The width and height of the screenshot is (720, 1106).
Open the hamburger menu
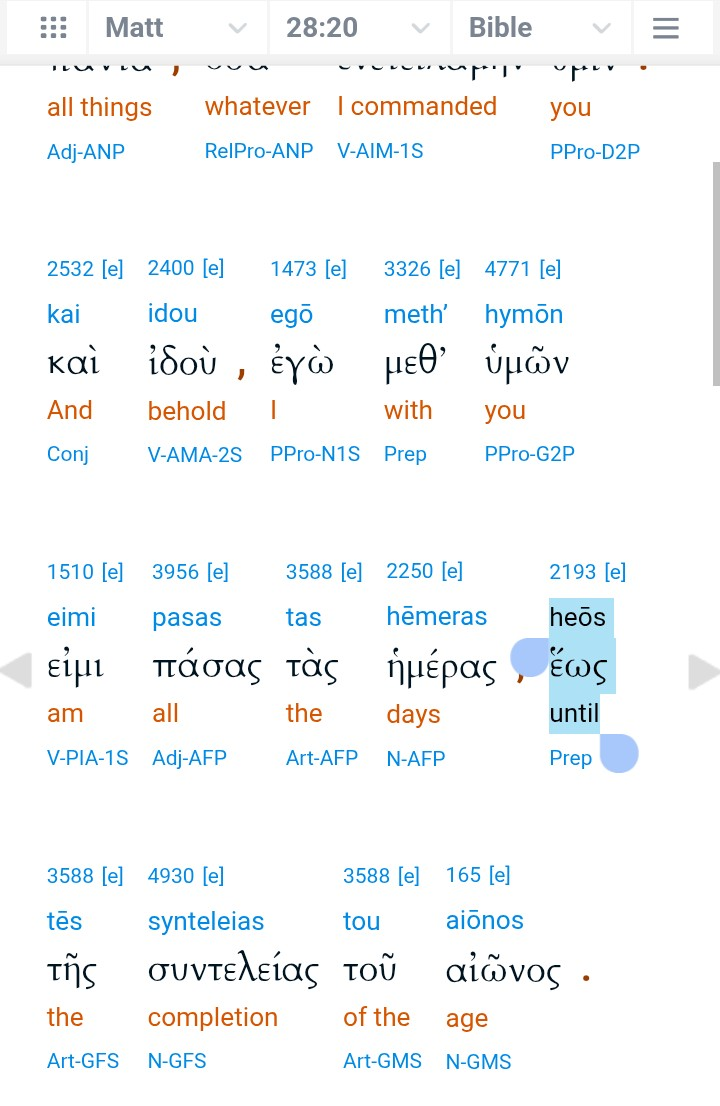(666, 28)
